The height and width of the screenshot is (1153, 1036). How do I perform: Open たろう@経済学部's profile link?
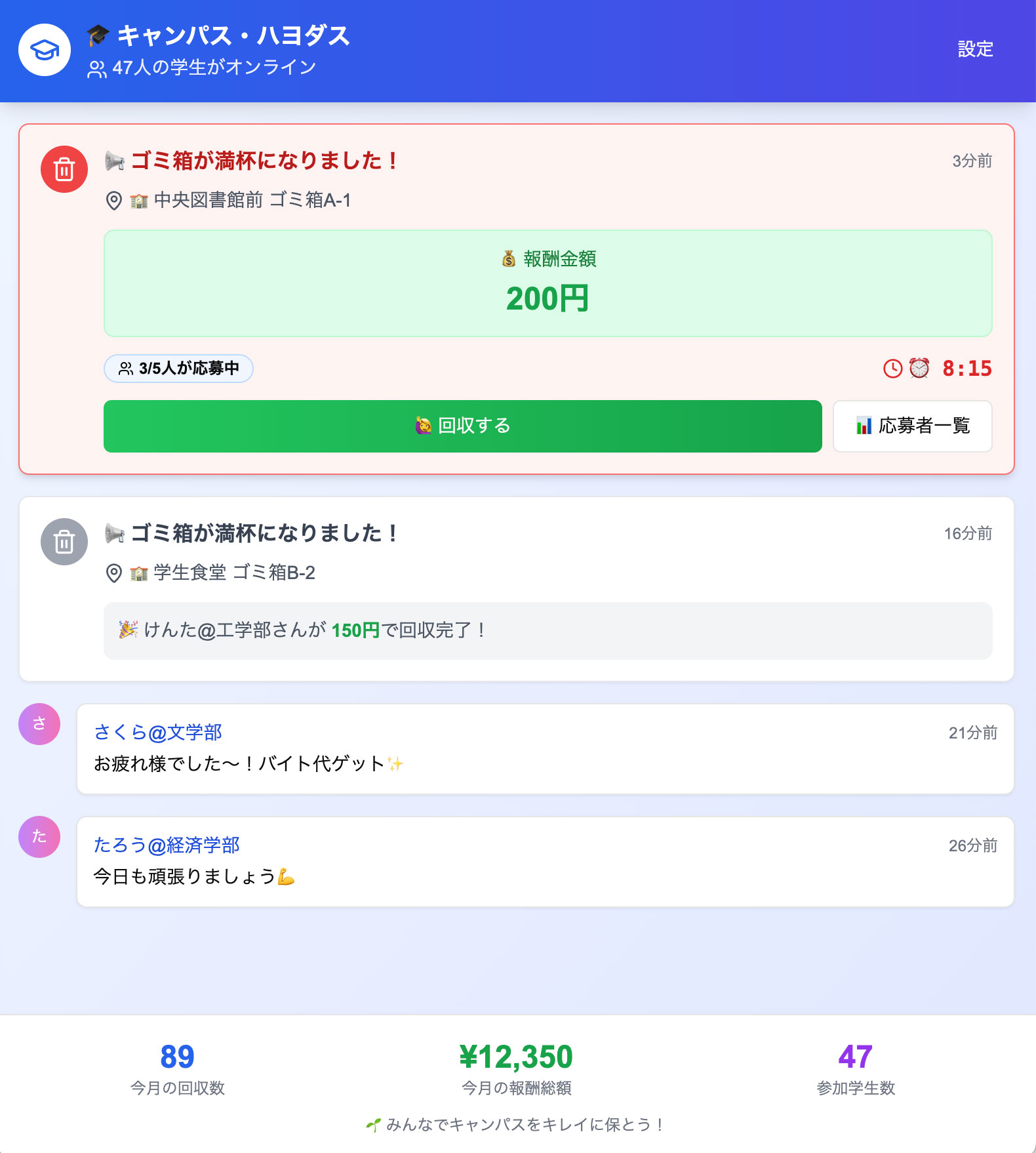pos(168,845)
